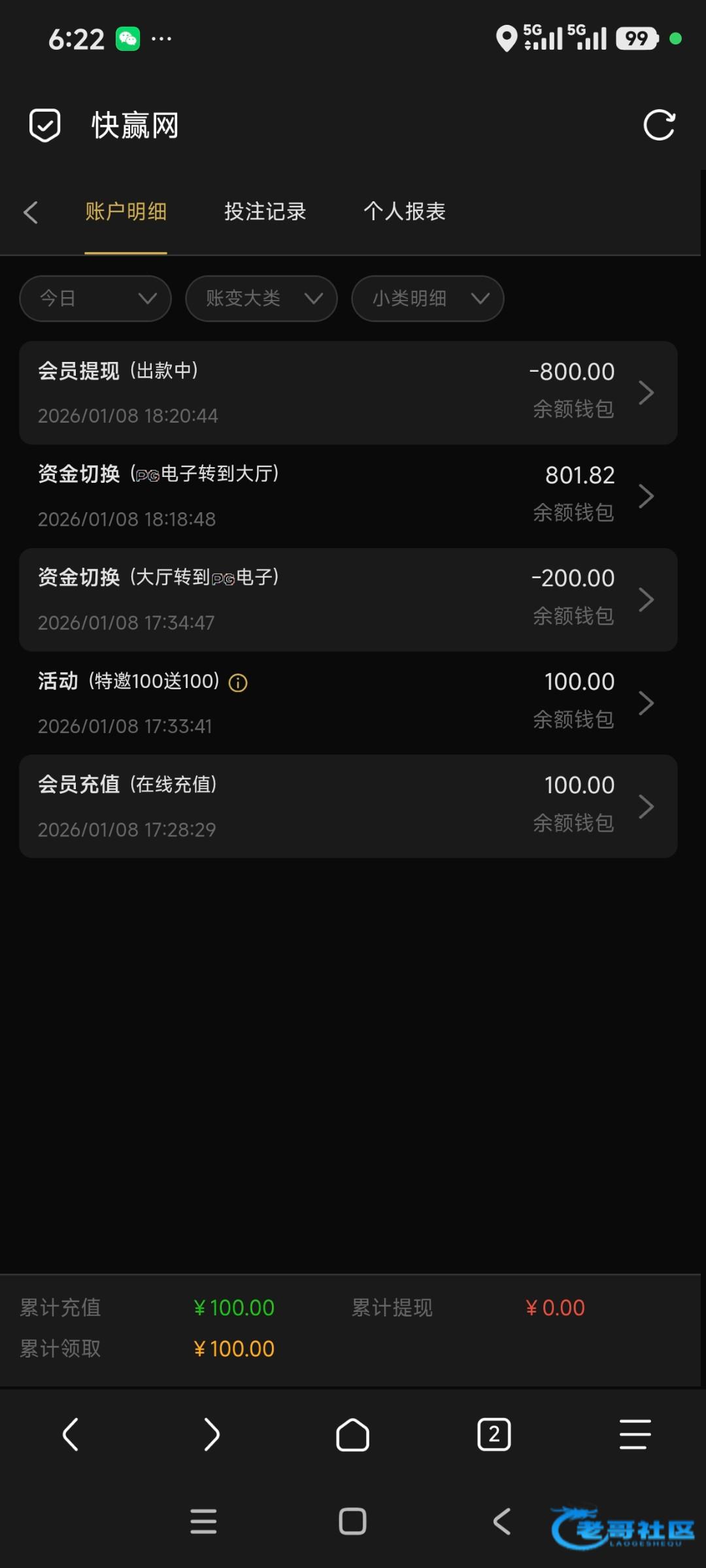This screenshot has height=1568, width=706.
Task: Go to the browser home page
Action: [x=352, y=1435]
